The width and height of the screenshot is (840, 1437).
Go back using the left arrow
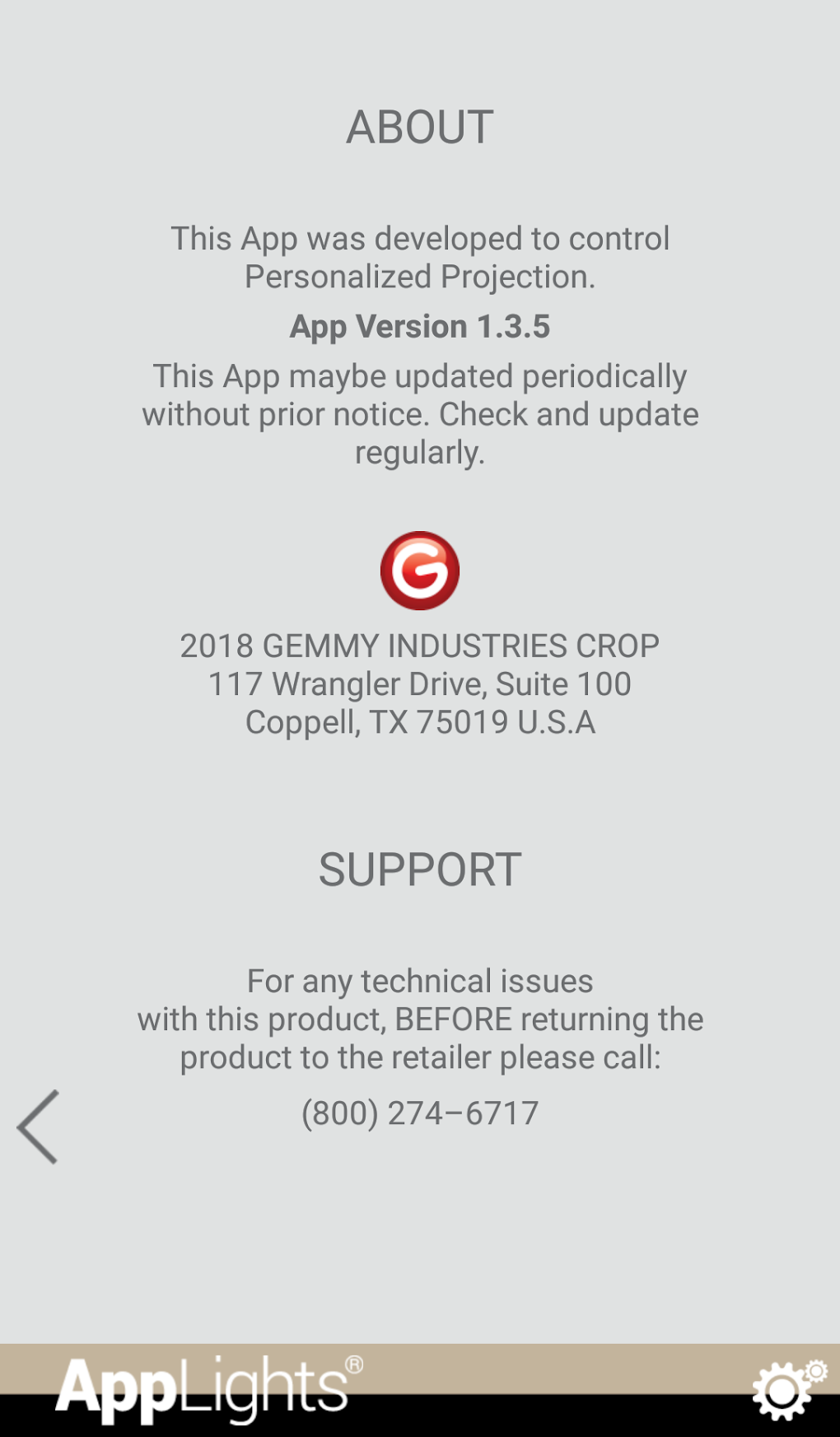(x=38, y=1126)
